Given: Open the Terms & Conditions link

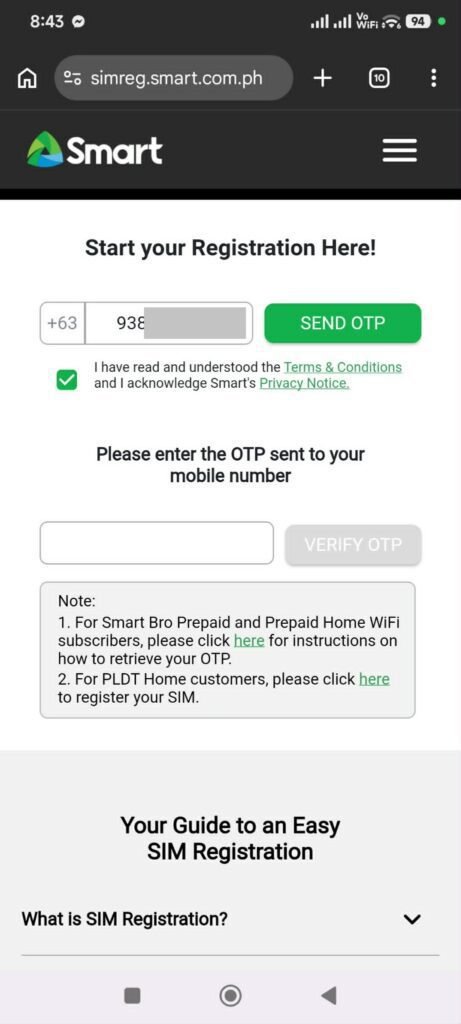Looking at the screenshot, I should coord(343,367).
